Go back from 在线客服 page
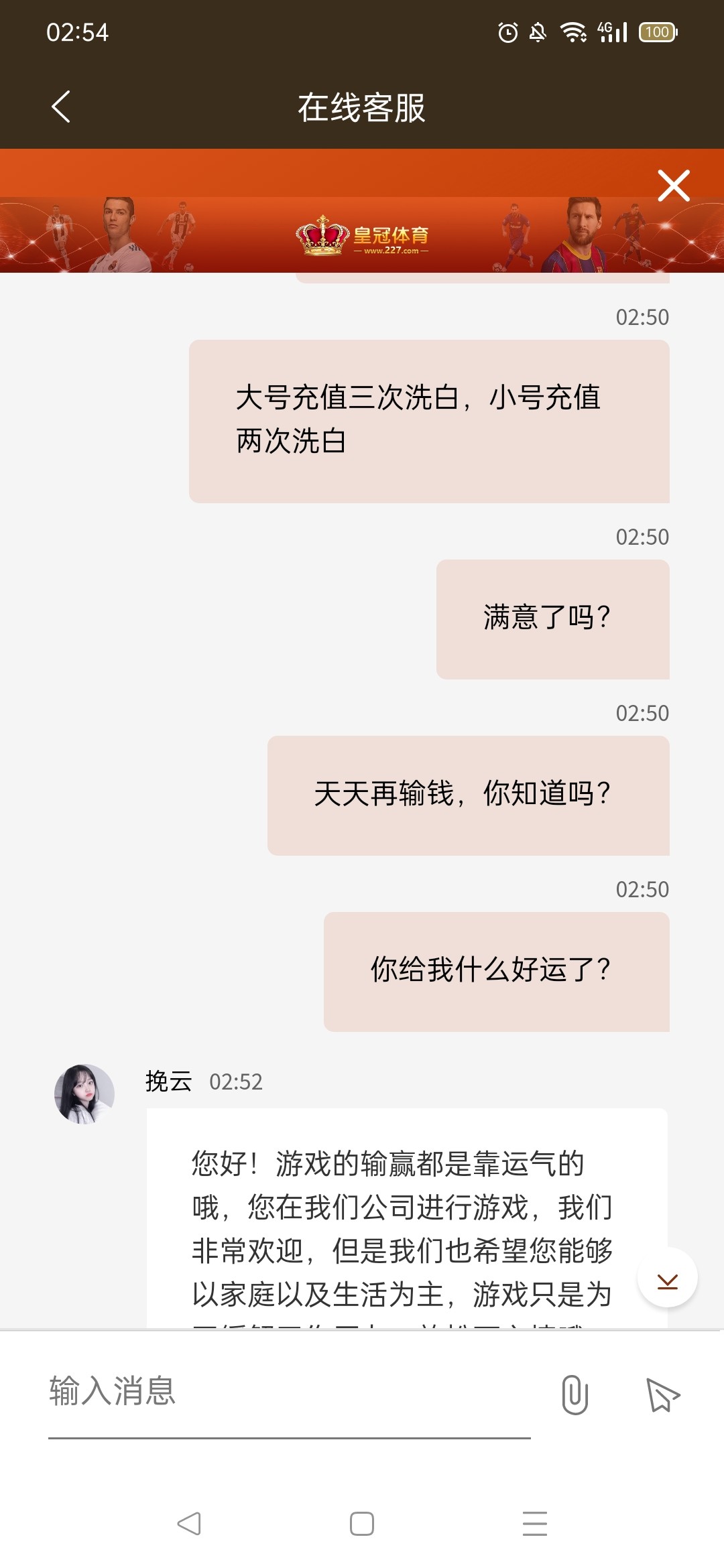724x1568 pixels. [61, 107]
